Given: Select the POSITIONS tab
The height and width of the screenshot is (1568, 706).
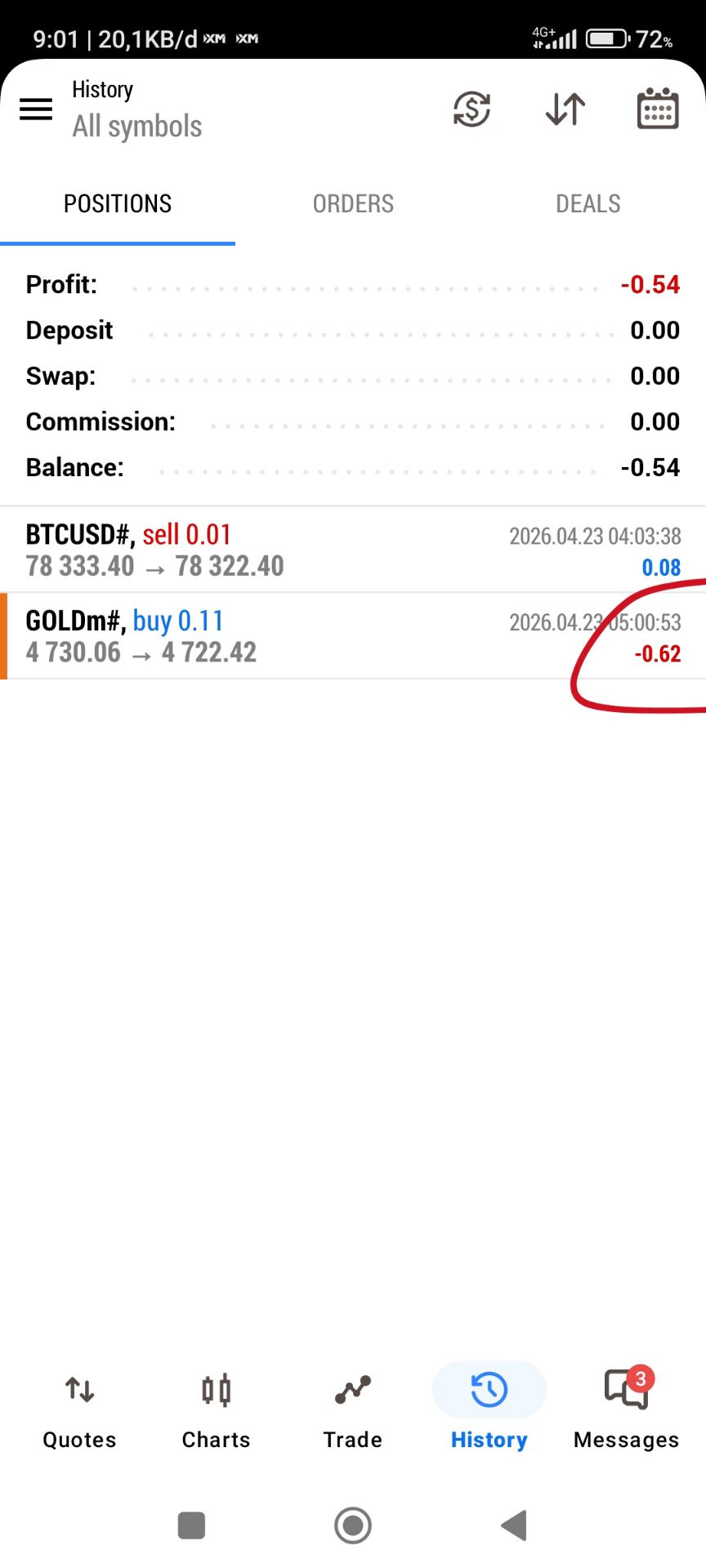Looking at the screenshot, I should tap(118, 203).
